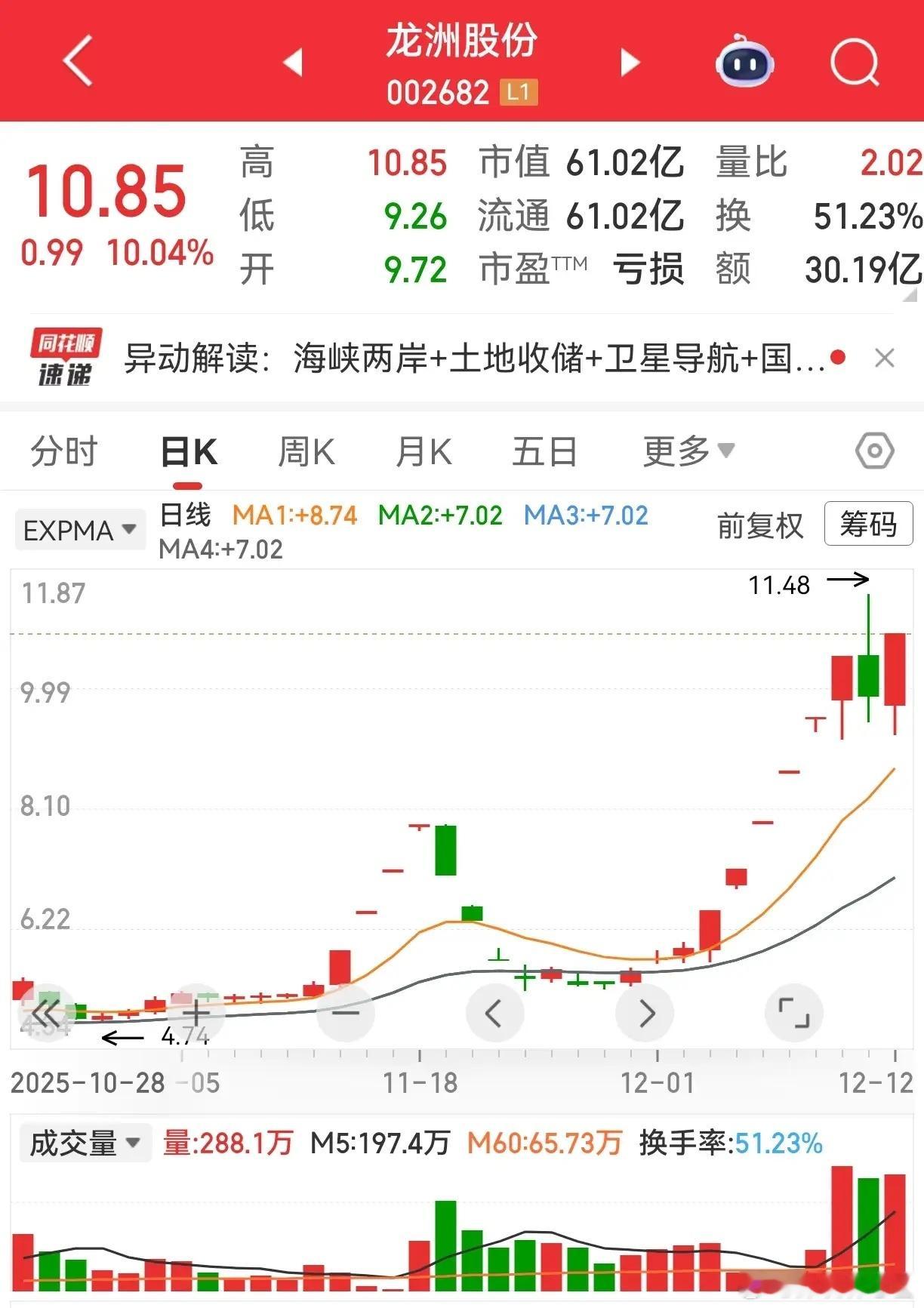Show the 五日 chart
The height and width of the screenshot is (1308, 924).
pos(544,452)
